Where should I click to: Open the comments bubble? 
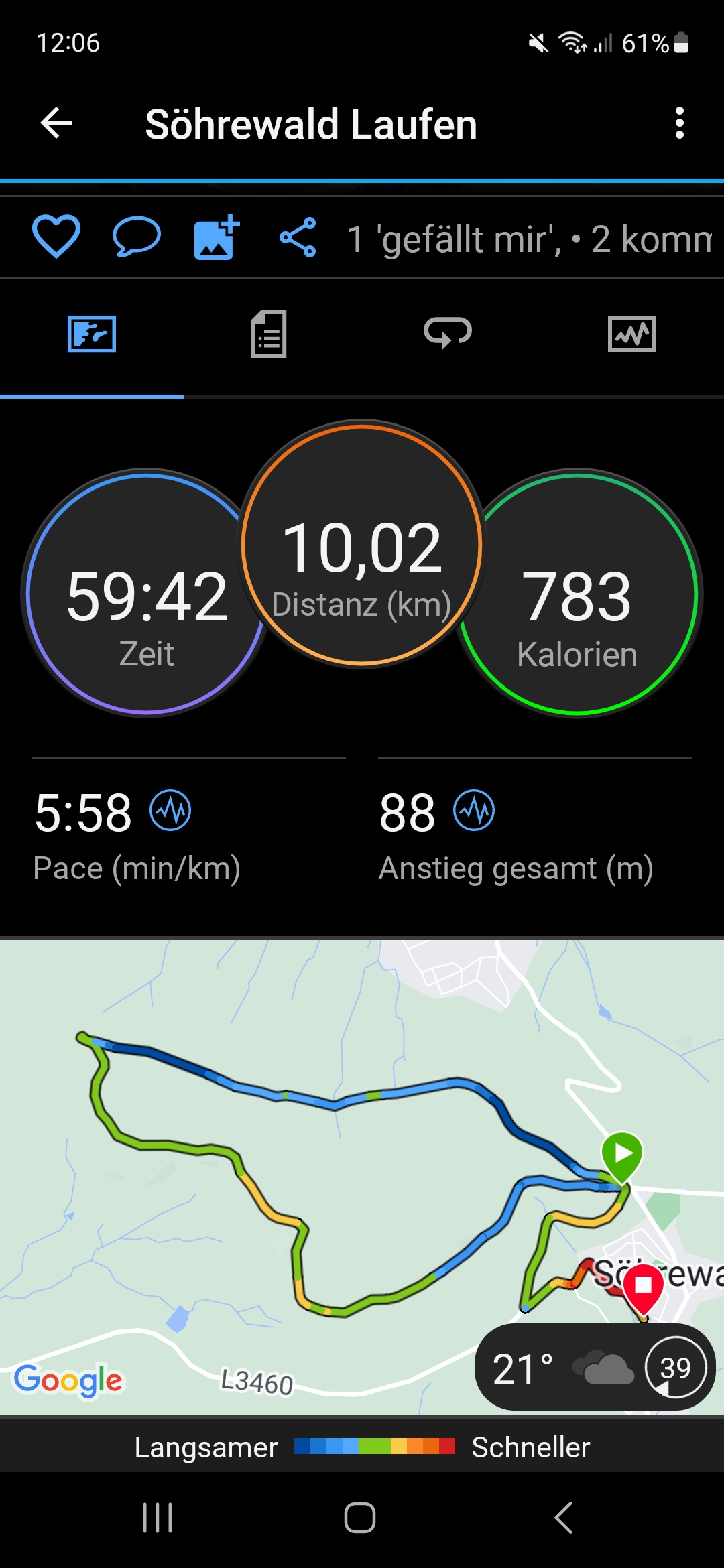(136, 237)
